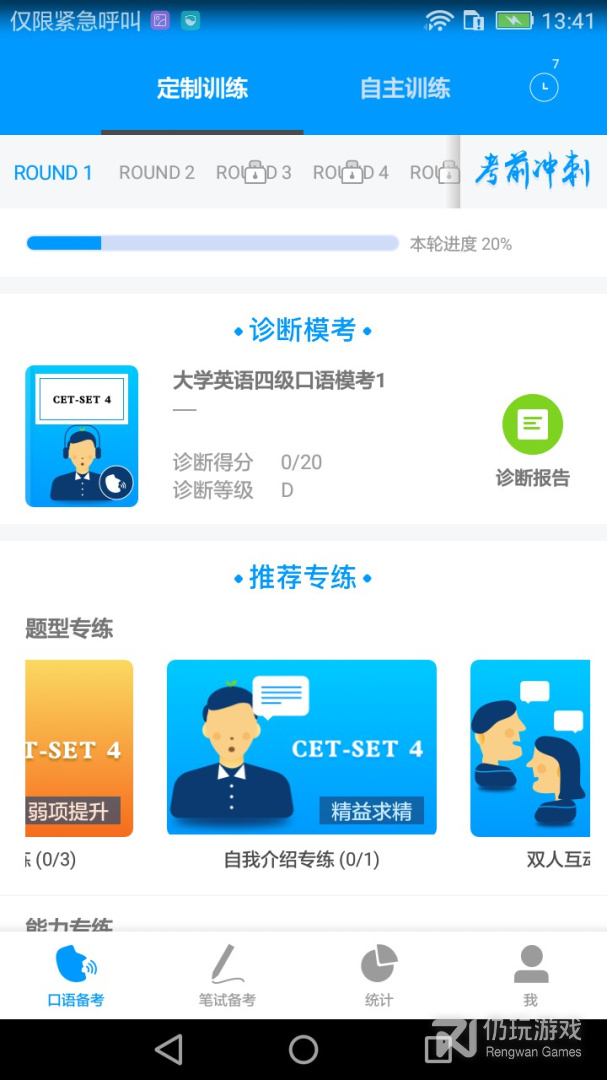Start 自我介绍专练 practice card
The width and height of the screenshot is (607, 1080).
click(301, 747)
